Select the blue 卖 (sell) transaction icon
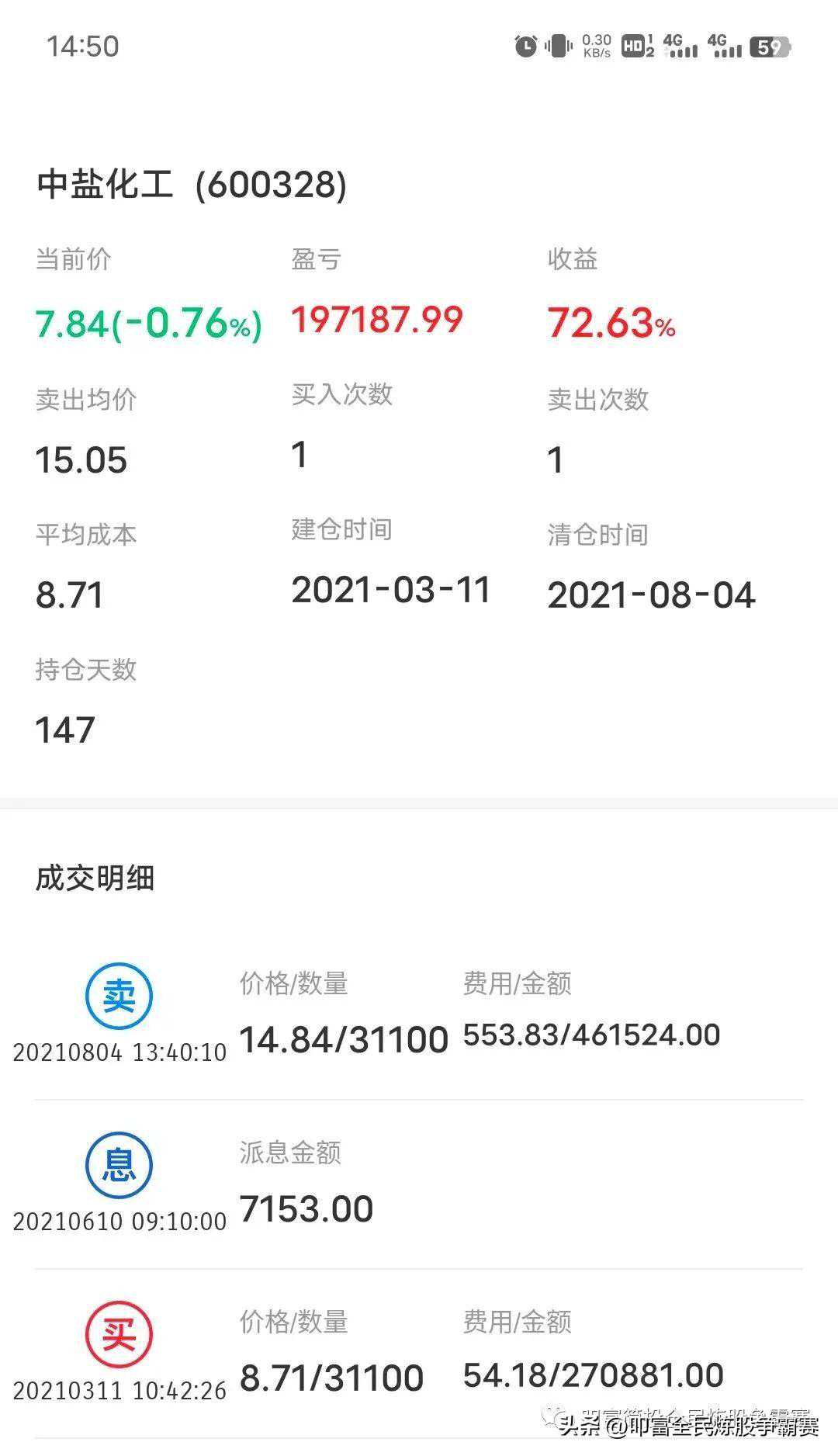 [118, 996]
